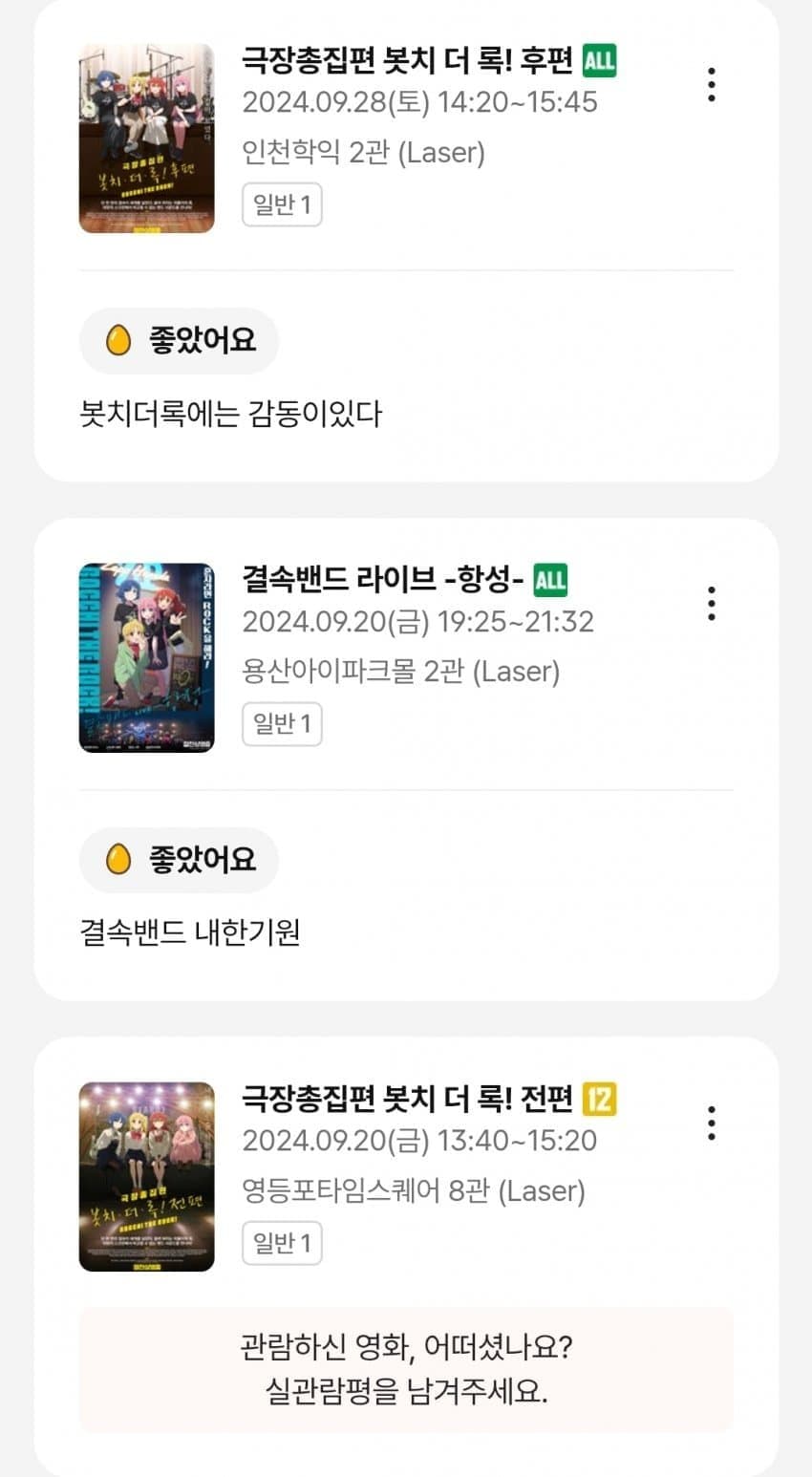
Task: Open overflow menu for 극장총집편 봇치 더 록! 전편
Action: pos(712,1123)
